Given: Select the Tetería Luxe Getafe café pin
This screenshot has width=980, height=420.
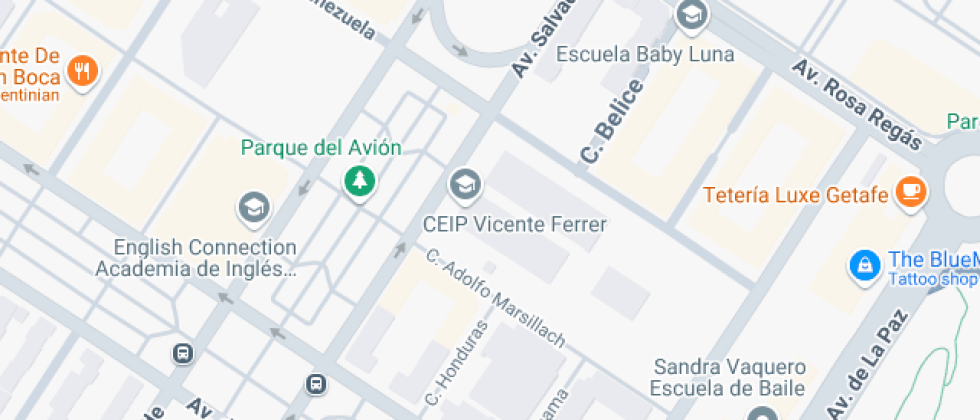Looking at the screenshot, I should 911,192.
